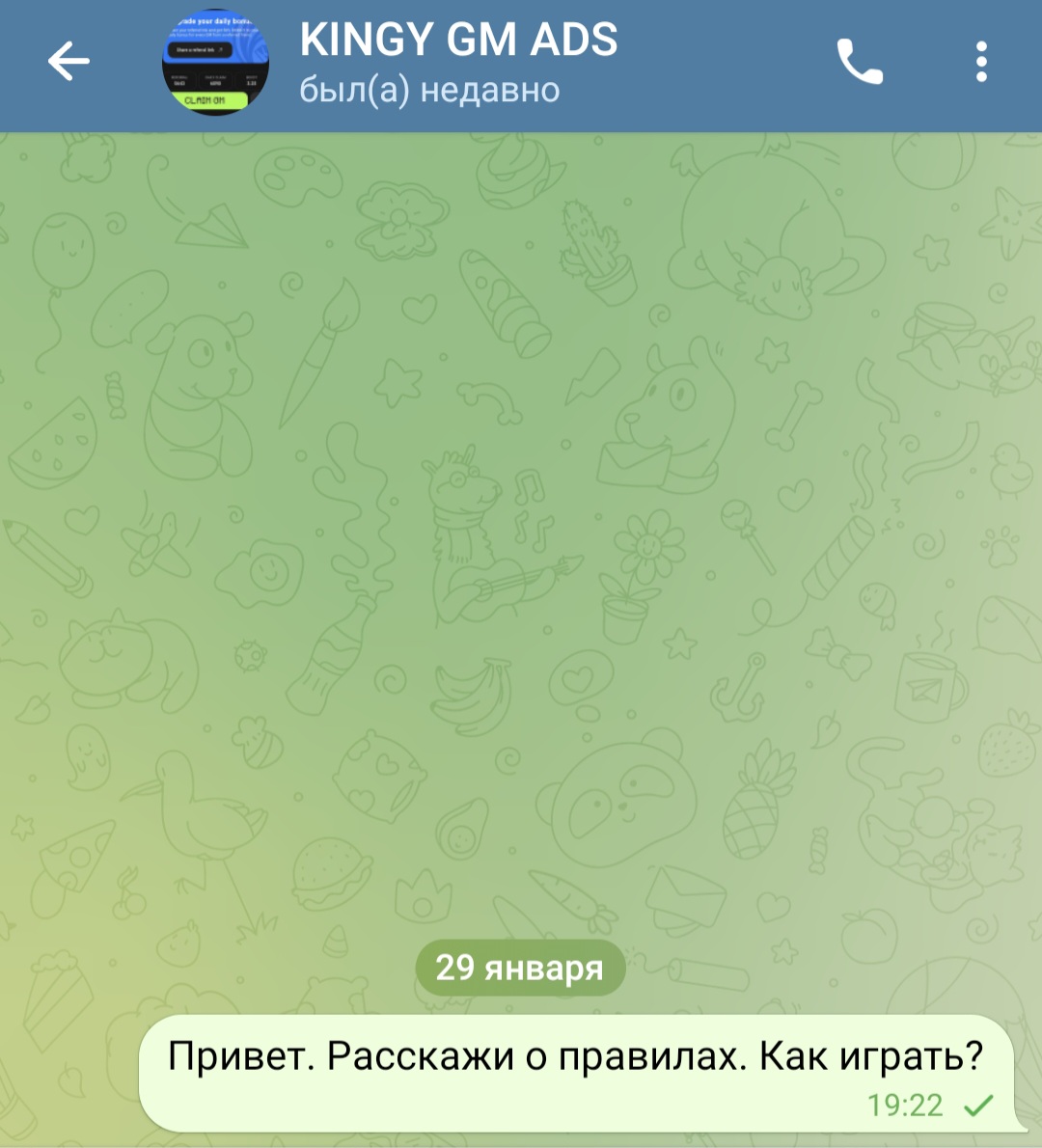
Task: Open KINGY GM ADS chat info
Action: 458,64
